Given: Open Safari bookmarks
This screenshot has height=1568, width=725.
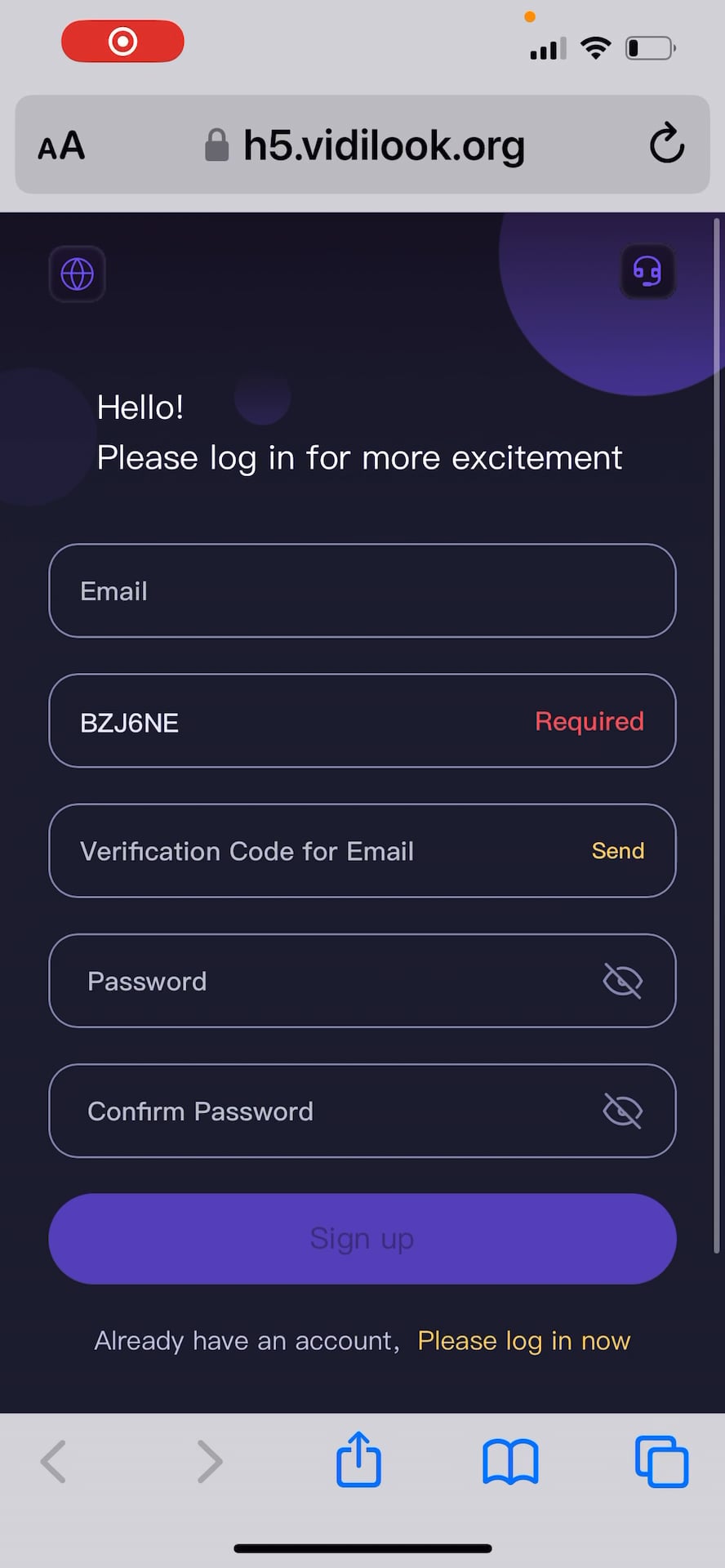Looking at the screenshot, I should (510, 1461).
